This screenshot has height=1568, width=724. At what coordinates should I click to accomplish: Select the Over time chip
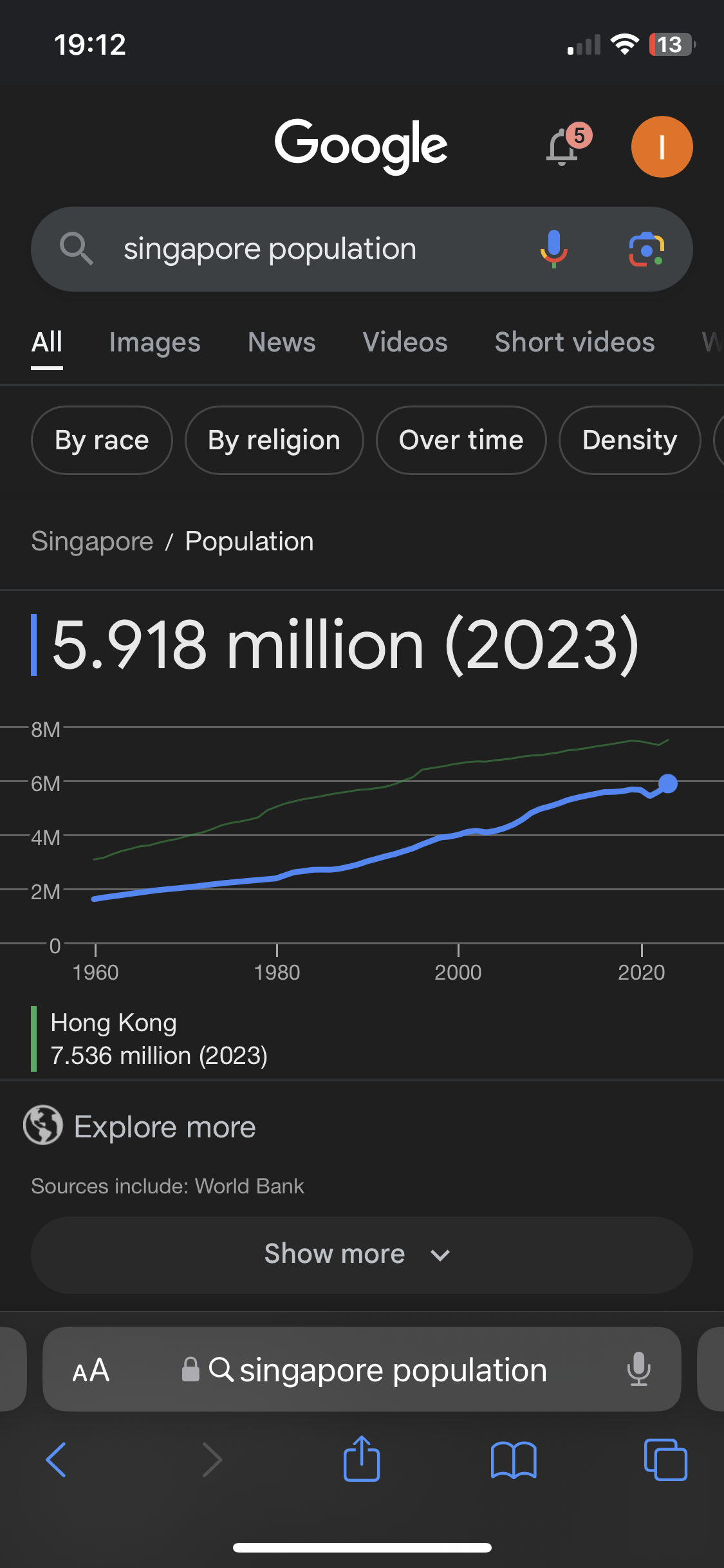point(461,440)
